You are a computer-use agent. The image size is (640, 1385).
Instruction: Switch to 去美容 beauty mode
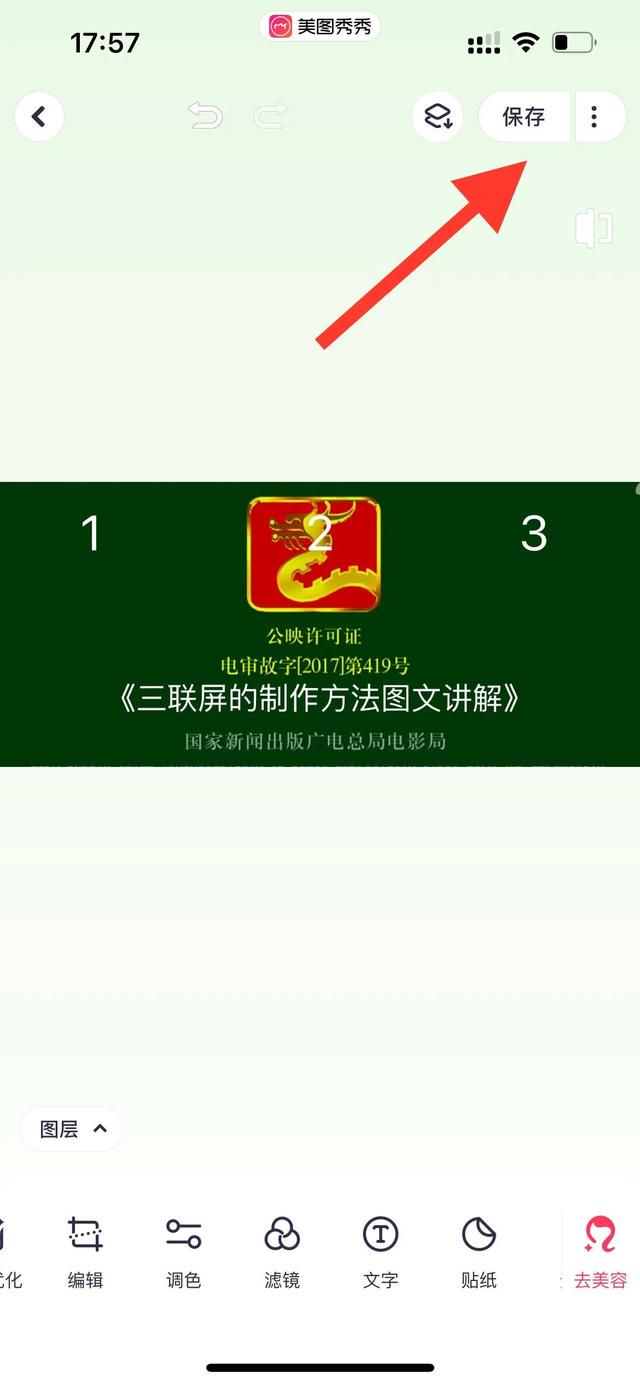point(600,1252)
